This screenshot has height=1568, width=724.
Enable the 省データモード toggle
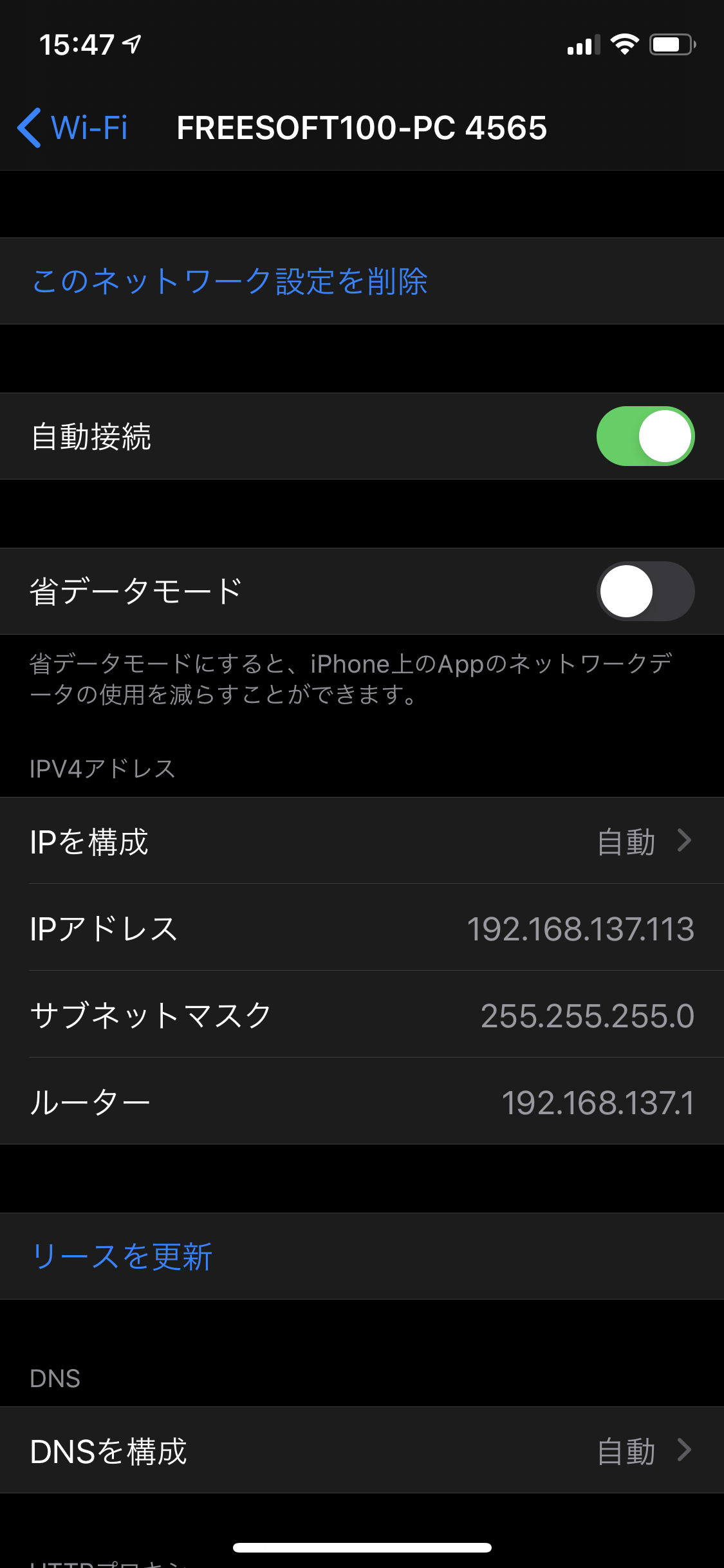pos(644,590)
